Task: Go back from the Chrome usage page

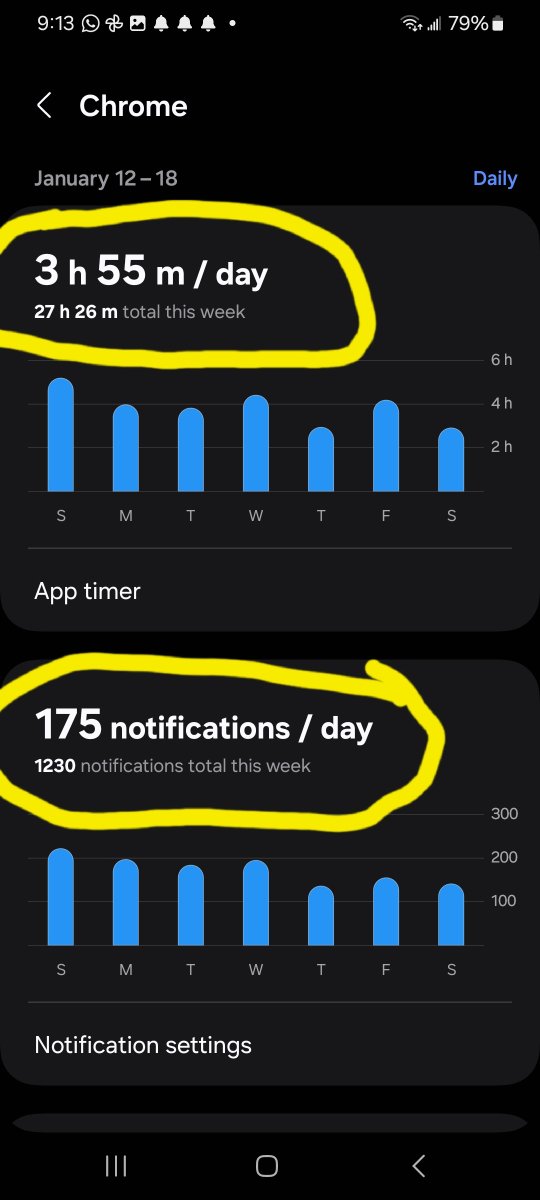Action: [44, 106]
